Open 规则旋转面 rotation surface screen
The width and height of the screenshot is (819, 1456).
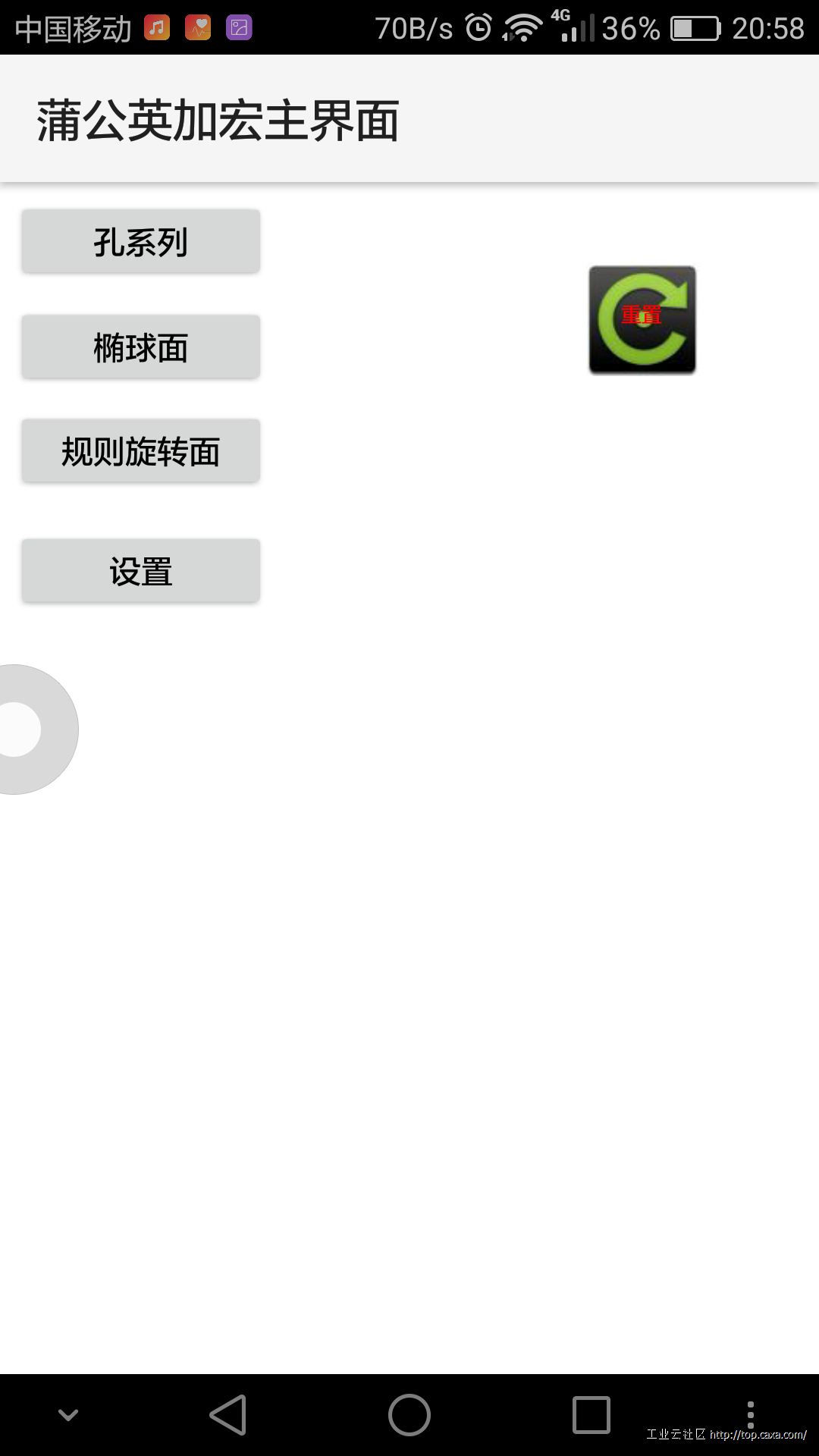(140, 450)
